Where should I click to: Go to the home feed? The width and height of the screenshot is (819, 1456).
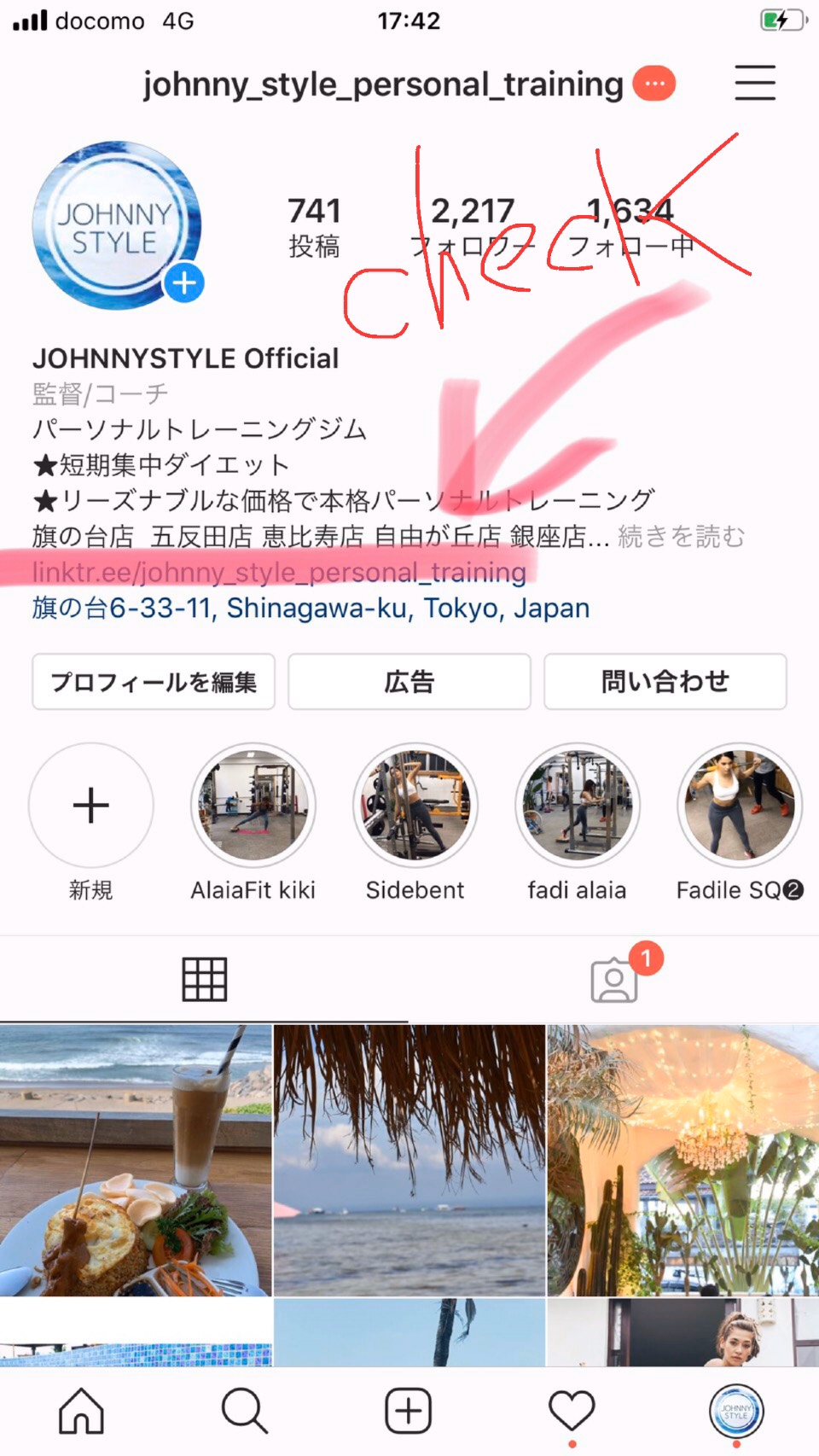pos(81,1411)
